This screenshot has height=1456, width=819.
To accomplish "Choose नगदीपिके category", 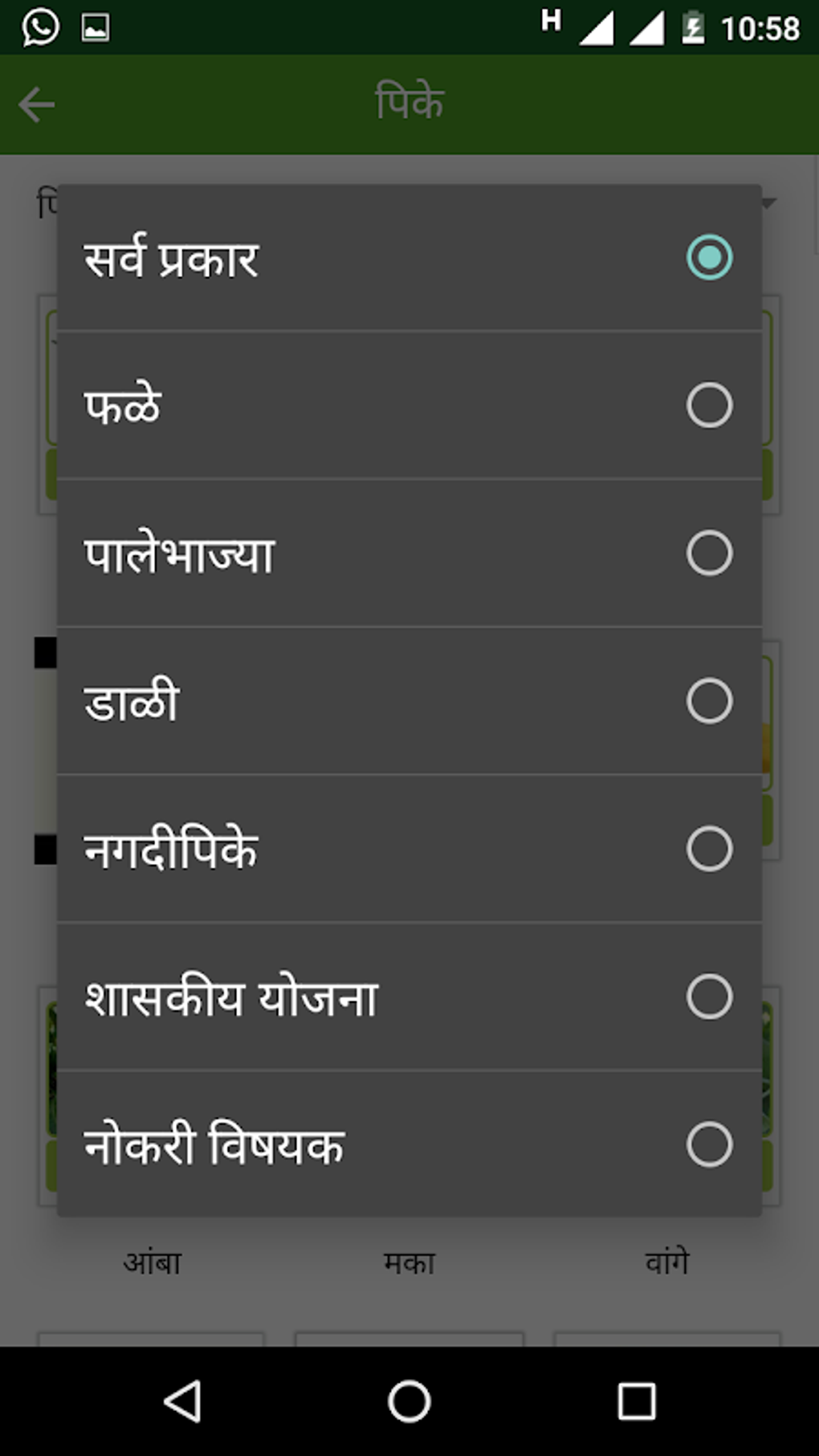I will click(x=409, y=849).
